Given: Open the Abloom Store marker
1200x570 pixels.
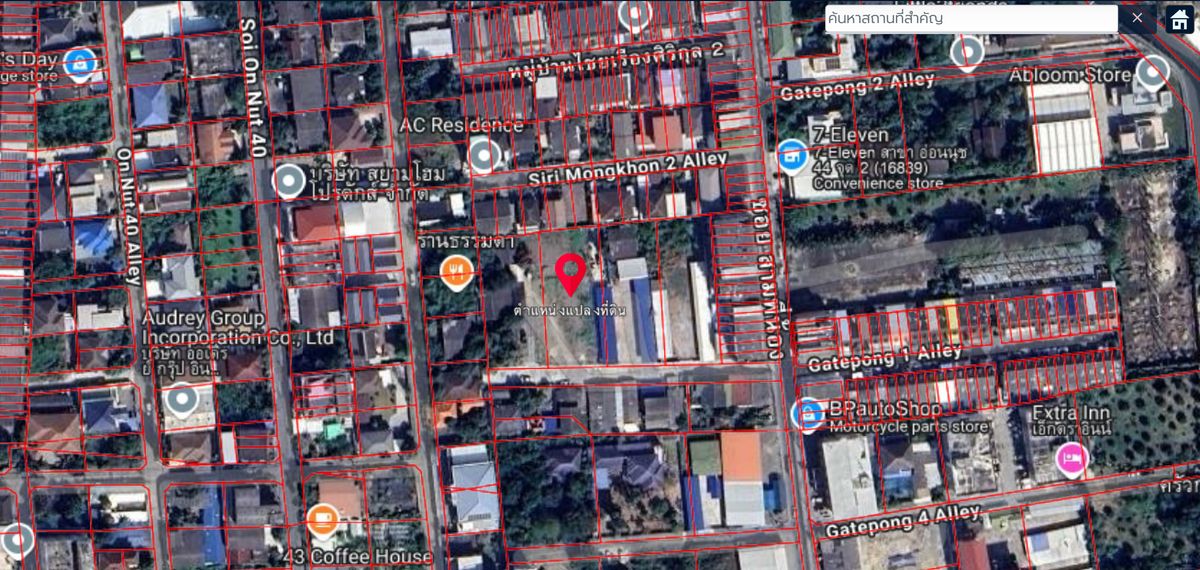Looking at the screenshot, I should pyautogui.click(x=1153, y=72).
